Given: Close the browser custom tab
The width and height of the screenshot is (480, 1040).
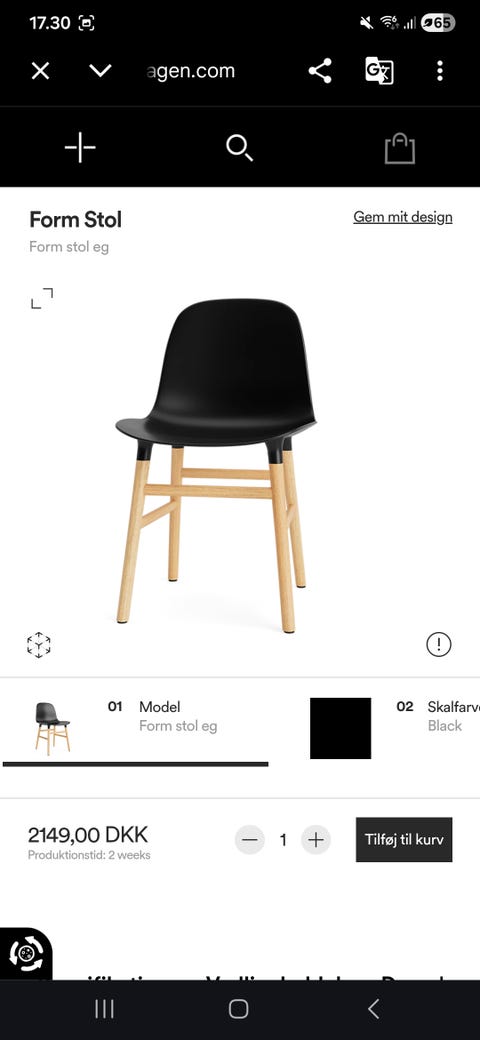Looking at the screenshot, I should [40, 71].
